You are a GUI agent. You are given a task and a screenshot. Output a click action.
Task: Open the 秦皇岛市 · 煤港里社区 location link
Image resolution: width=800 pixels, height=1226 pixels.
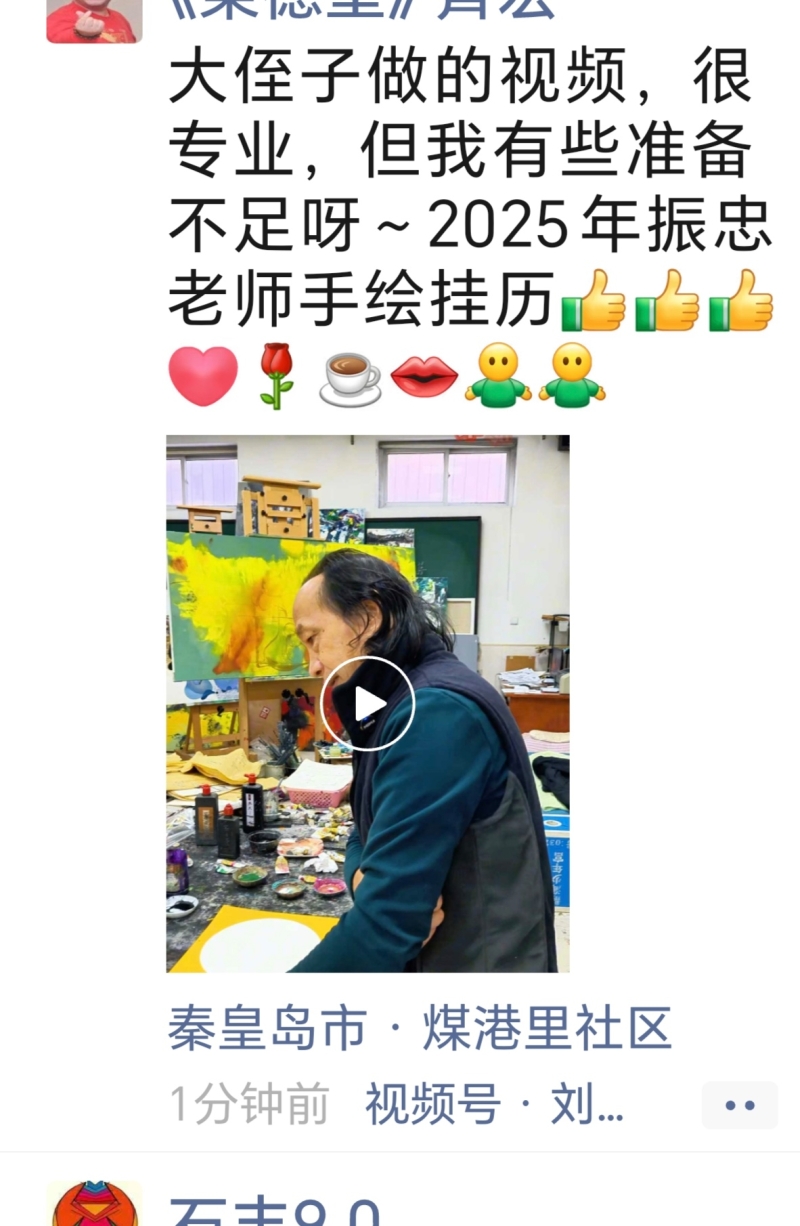coord(419,1029)
